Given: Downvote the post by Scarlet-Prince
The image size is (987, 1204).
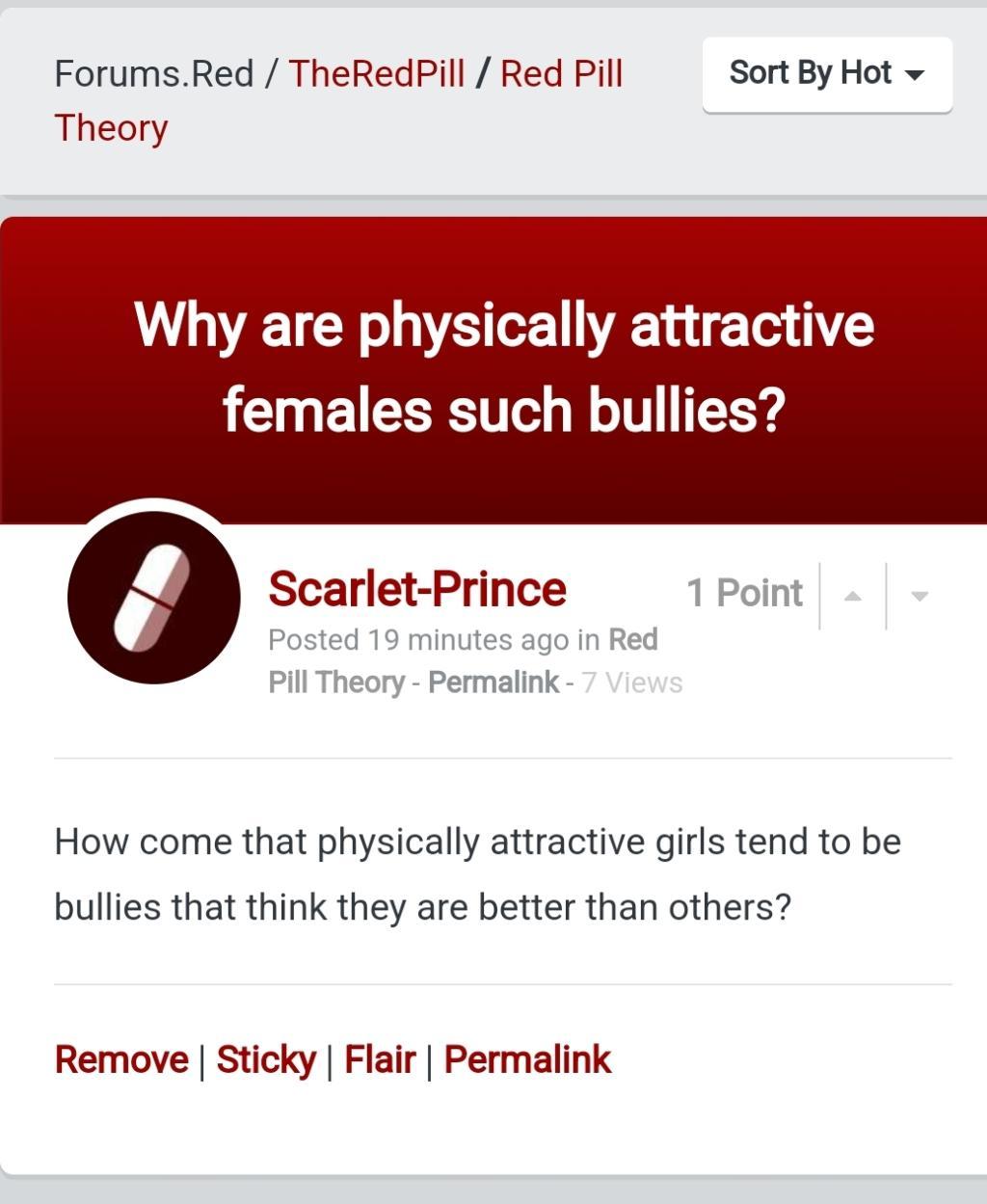Looking at the screenshot, I should [920, 597].
